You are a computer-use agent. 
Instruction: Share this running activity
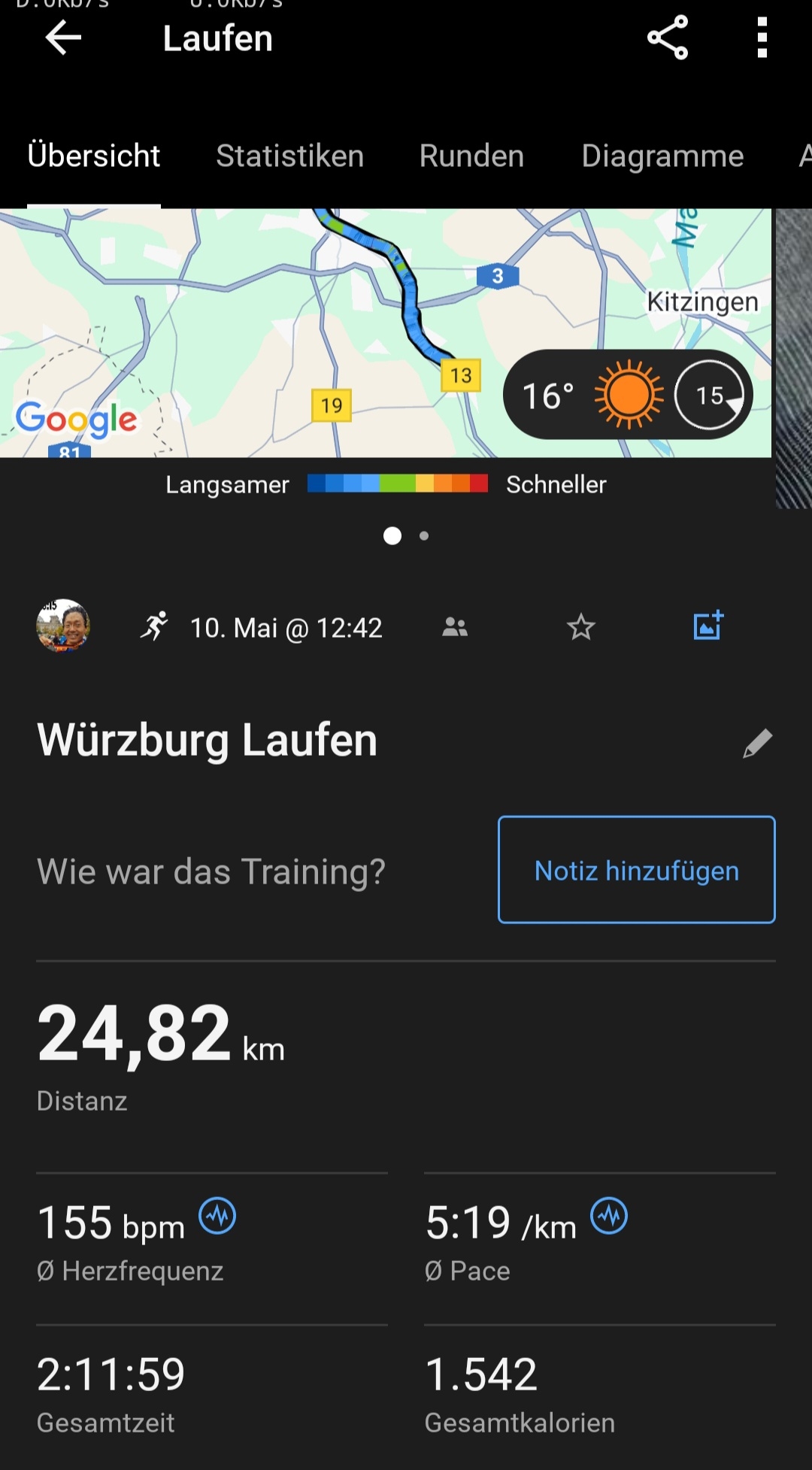(x=668, y=38)
